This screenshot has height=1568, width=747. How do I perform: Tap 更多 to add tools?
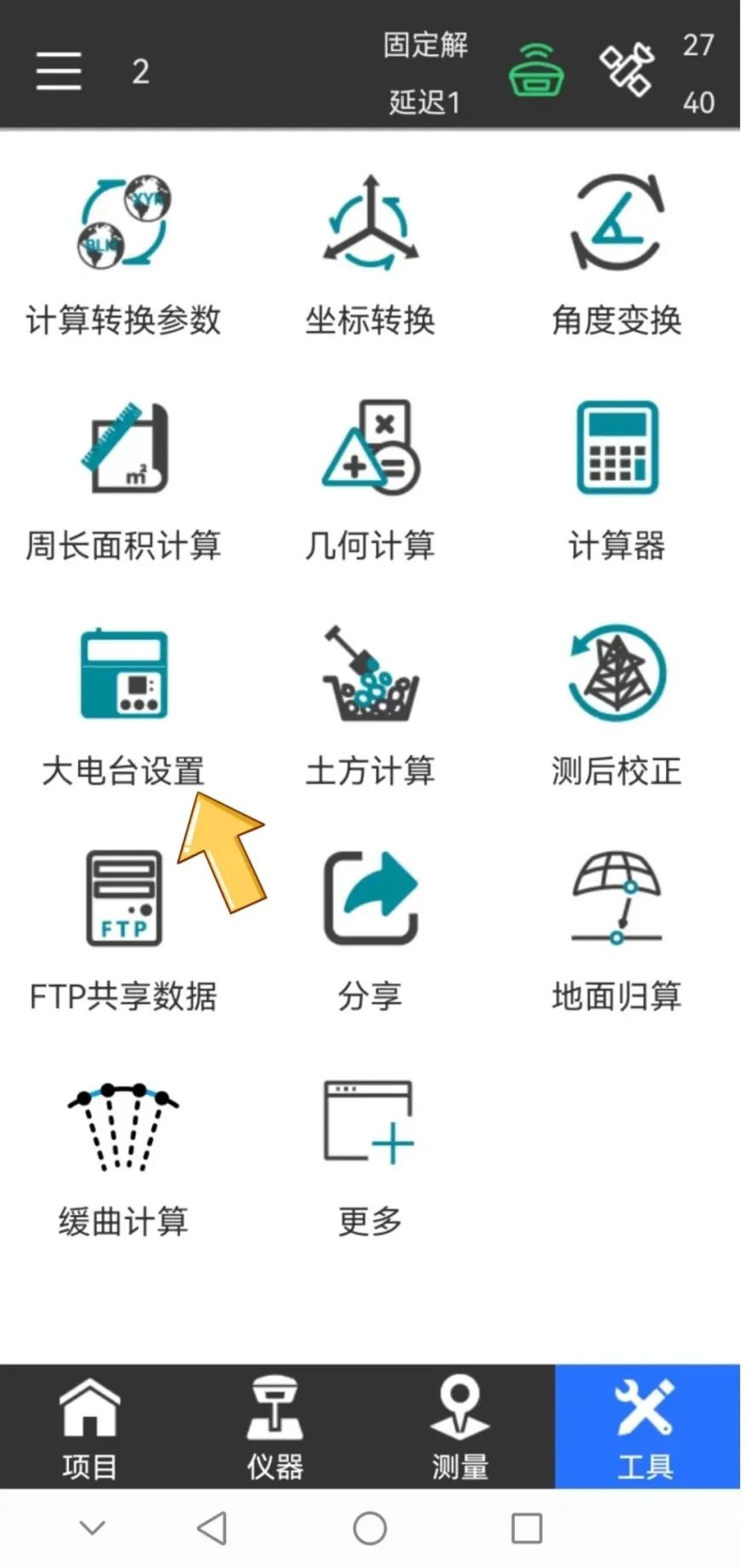pyautogui.click(x=370, y=1156)
